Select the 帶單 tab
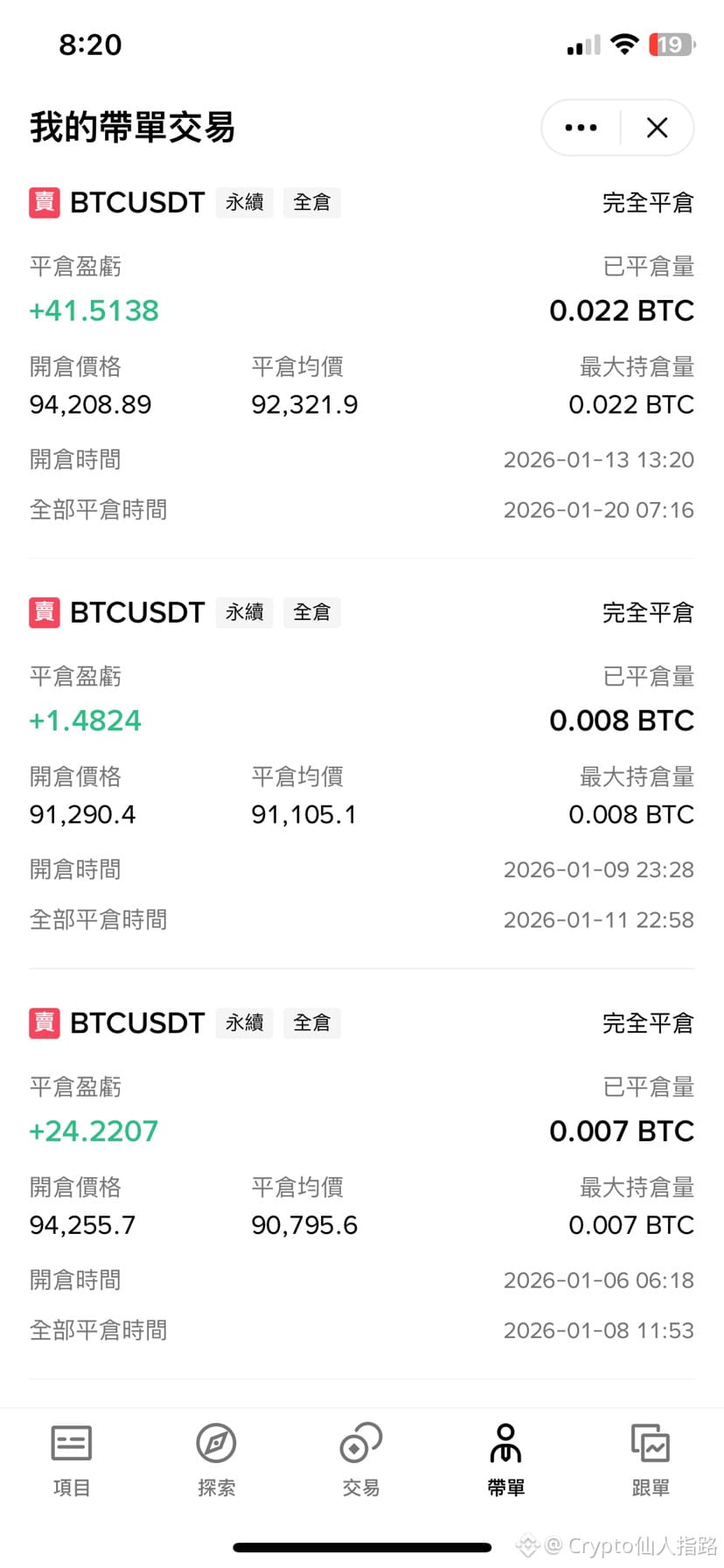724x1568 pixels. 505,1456
